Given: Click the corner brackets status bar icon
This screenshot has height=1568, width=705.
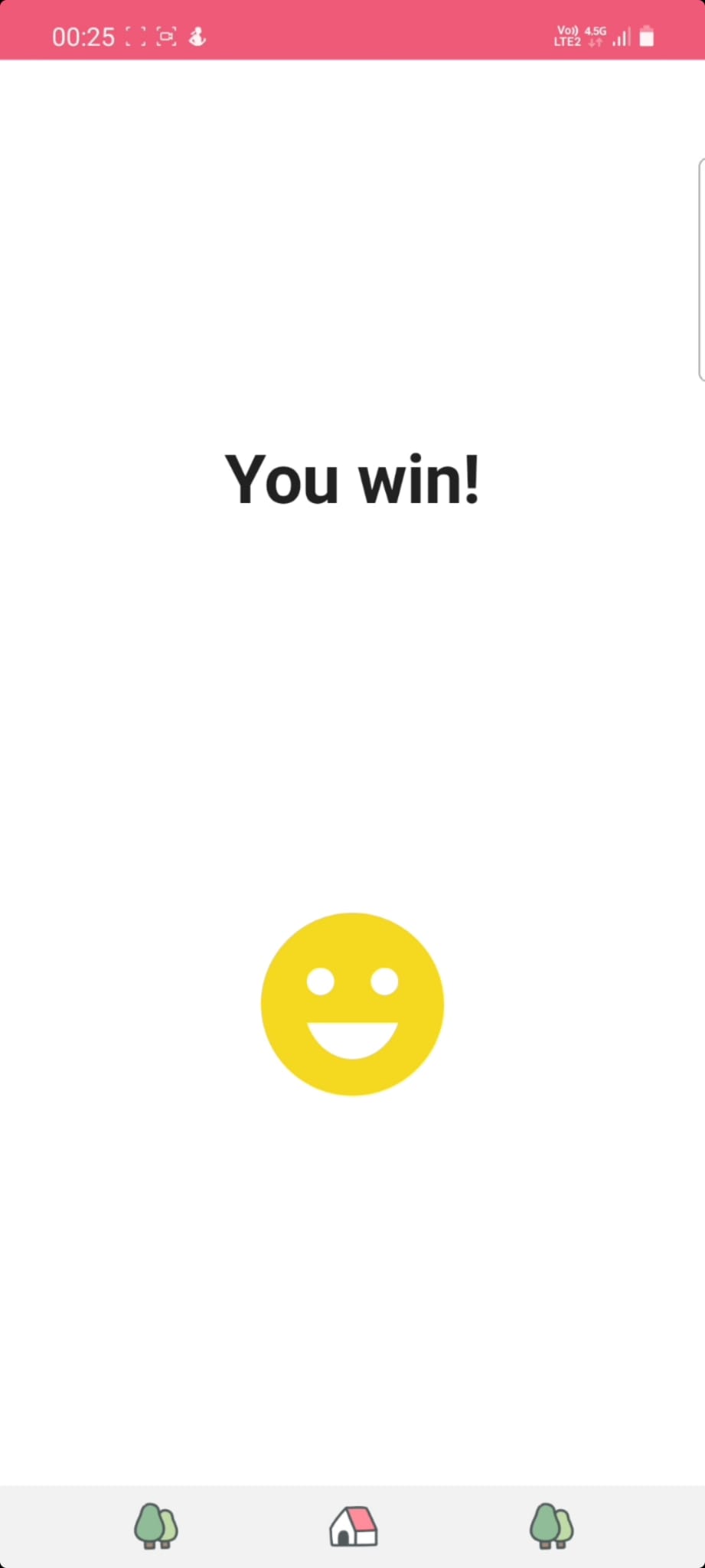Looking at the screenshot, I should pos(138,38).
